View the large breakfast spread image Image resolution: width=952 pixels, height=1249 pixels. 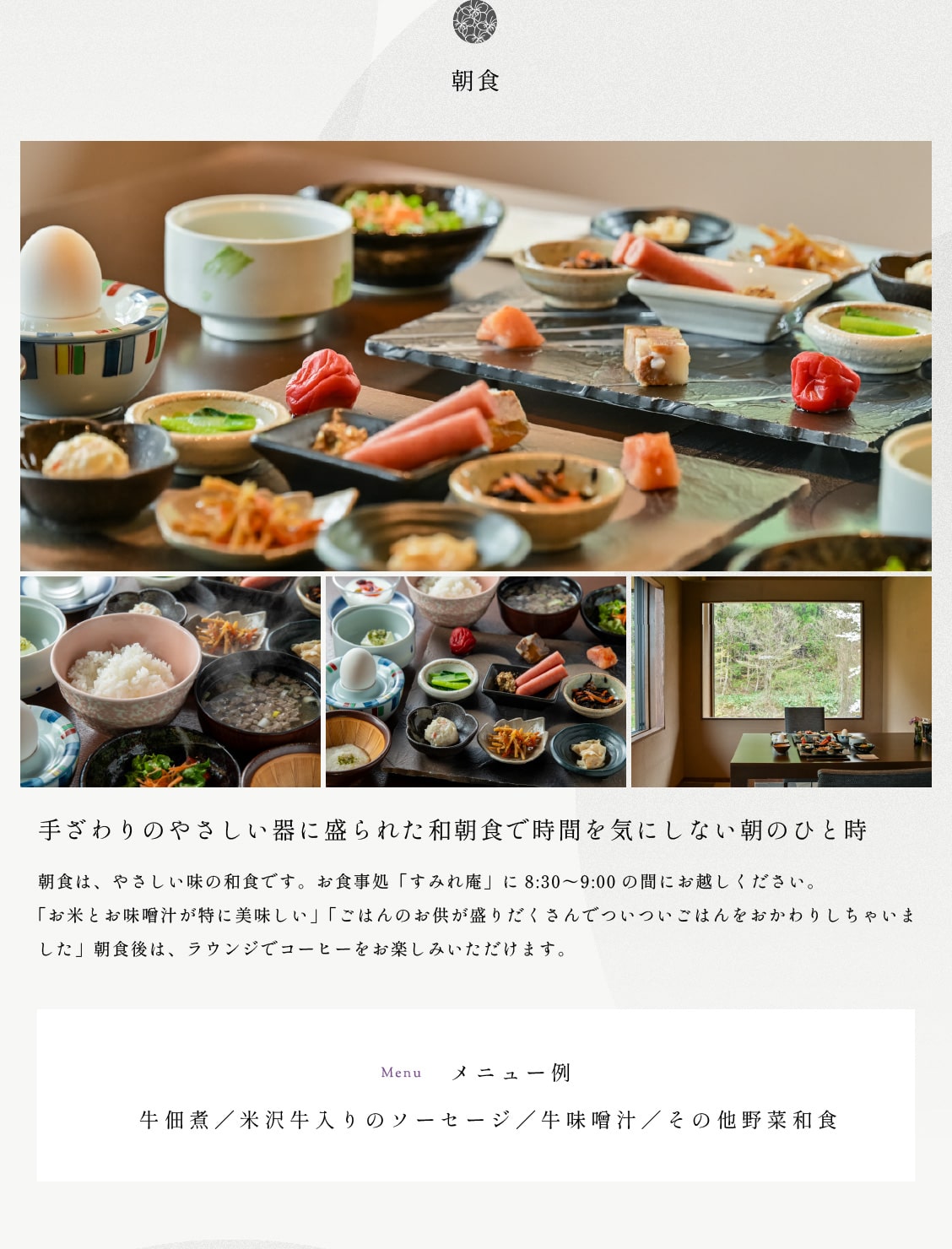(476, 356)
